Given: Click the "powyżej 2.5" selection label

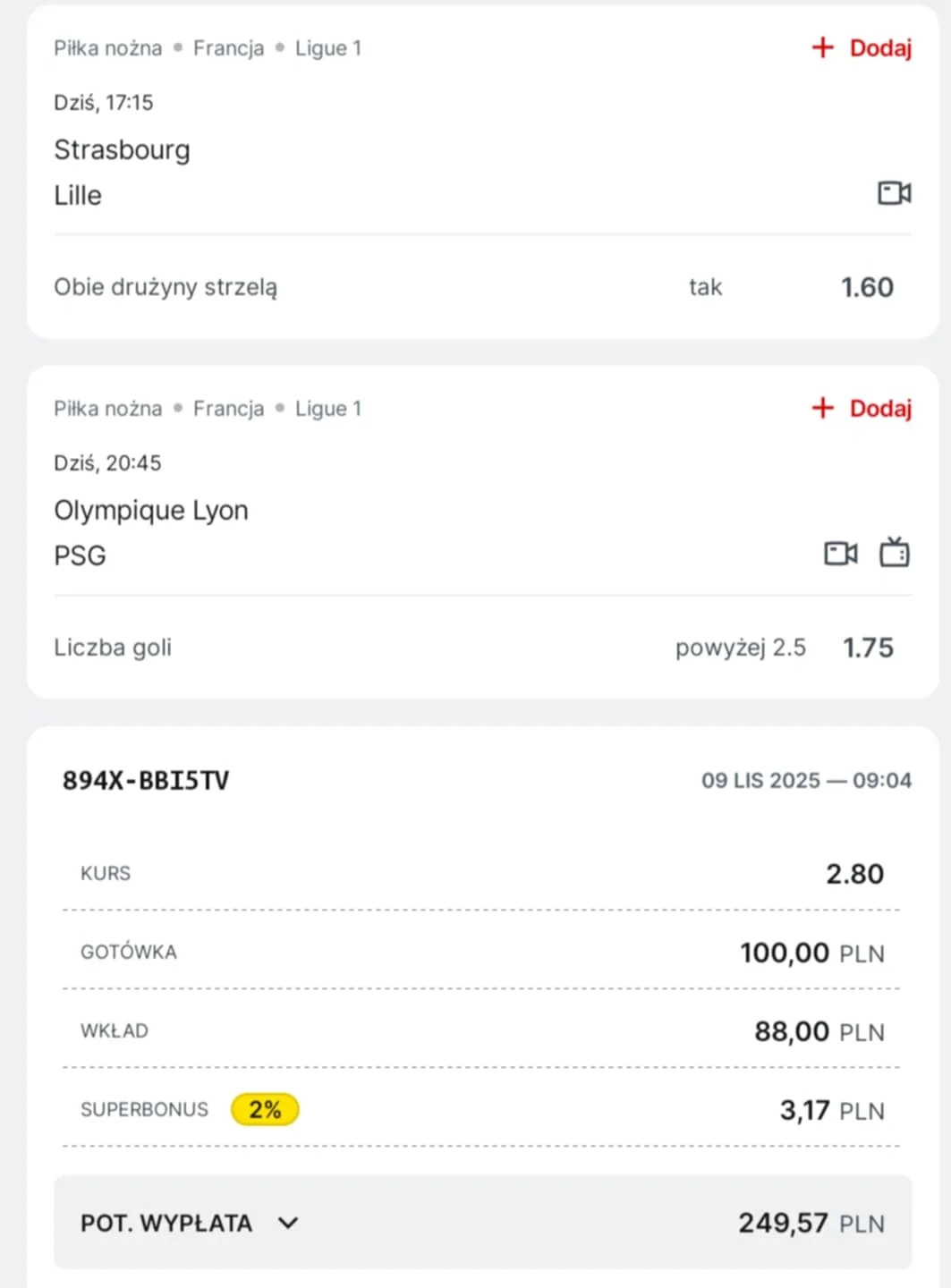Looking at the screenshot, I should pyautogui.click(x=741, y=647).
